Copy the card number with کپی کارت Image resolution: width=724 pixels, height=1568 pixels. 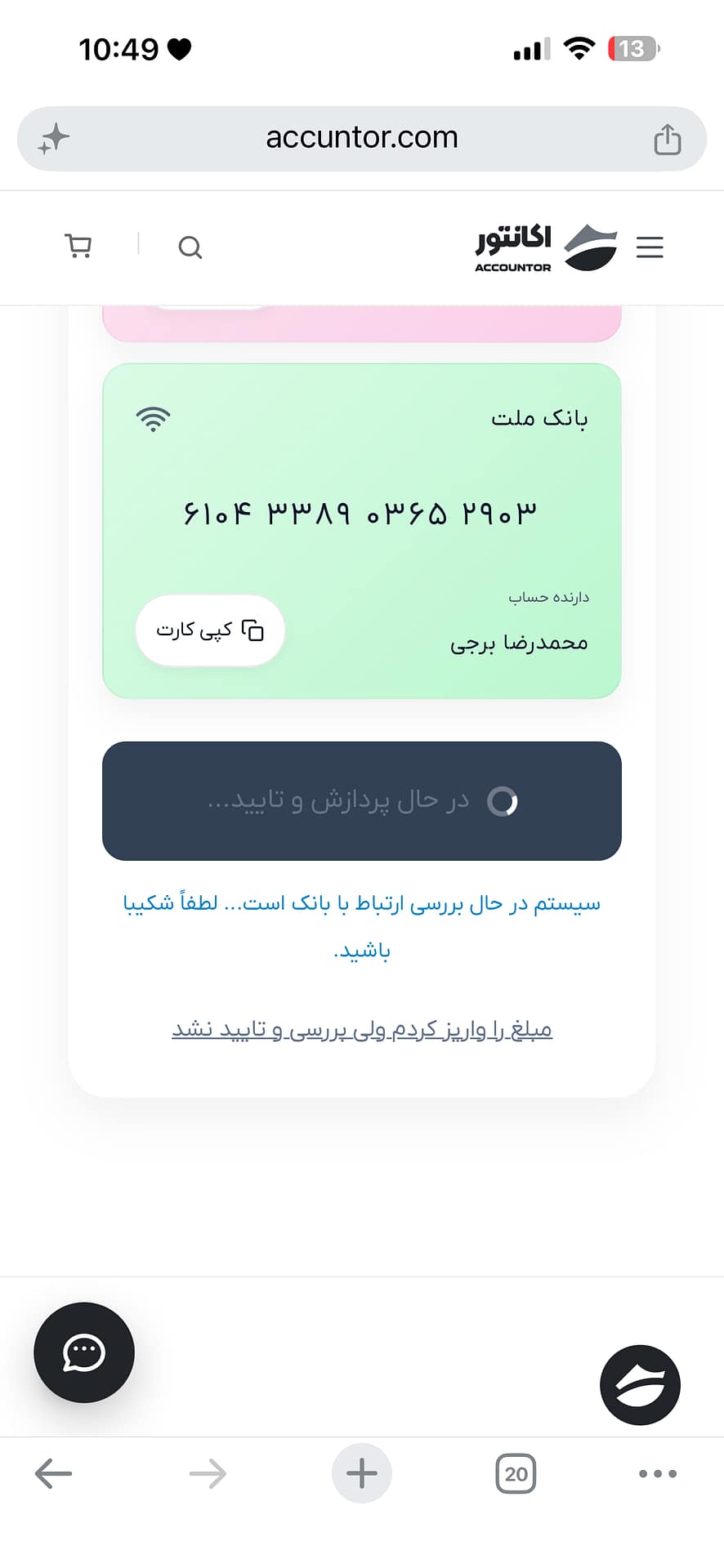[x=210, y=630]
